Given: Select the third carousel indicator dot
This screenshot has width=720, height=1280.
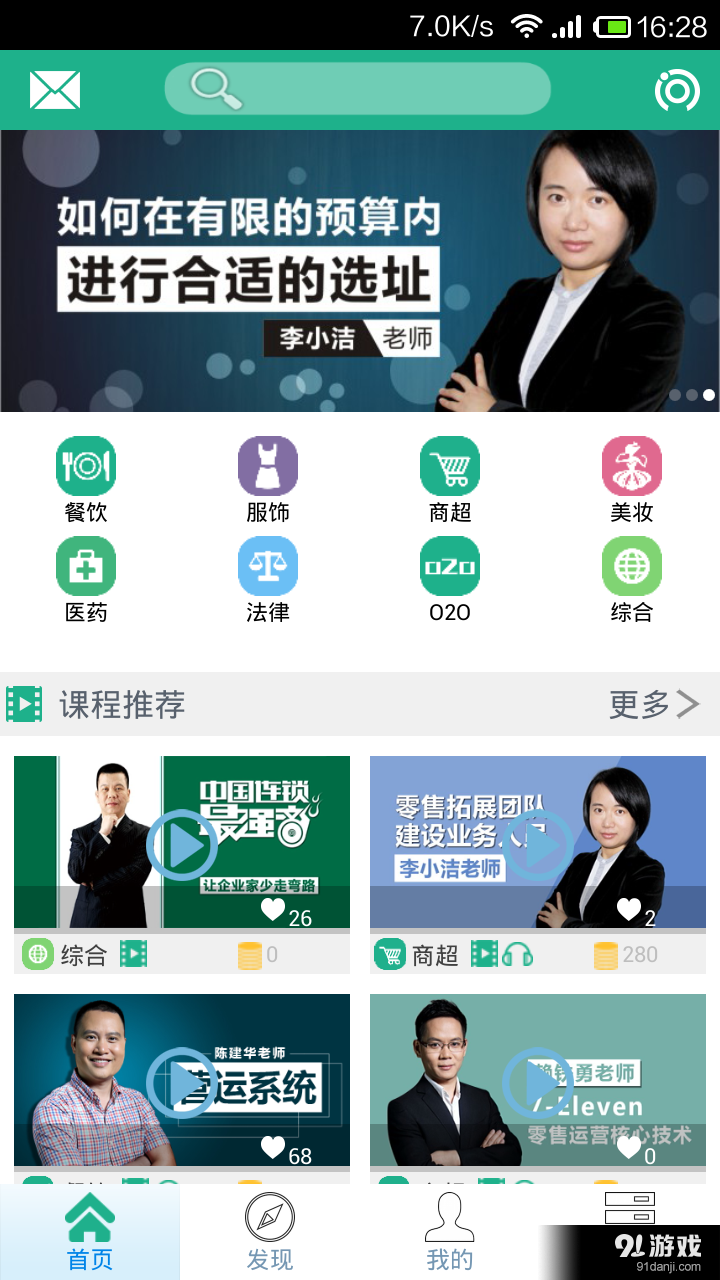Looking at the screenshot, I should coord(707,394).
